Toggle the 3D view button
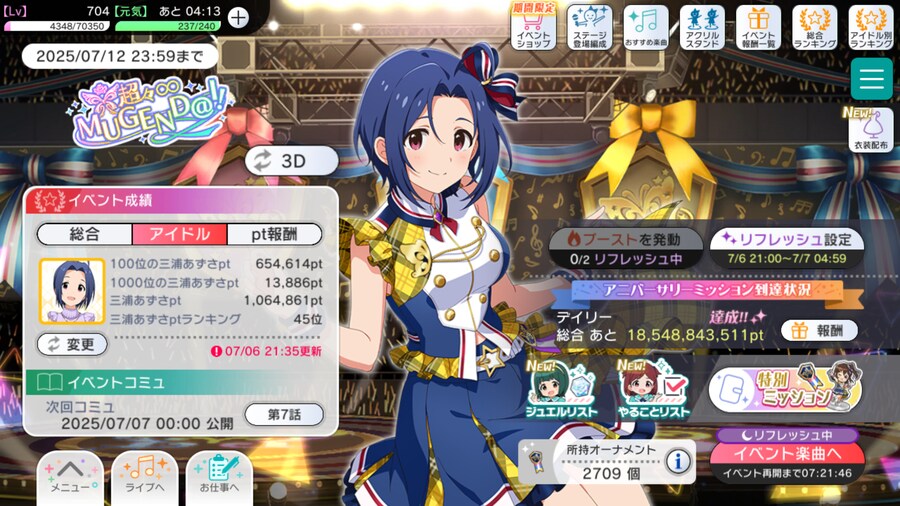The image size is (900, 506). pos(277,160)
